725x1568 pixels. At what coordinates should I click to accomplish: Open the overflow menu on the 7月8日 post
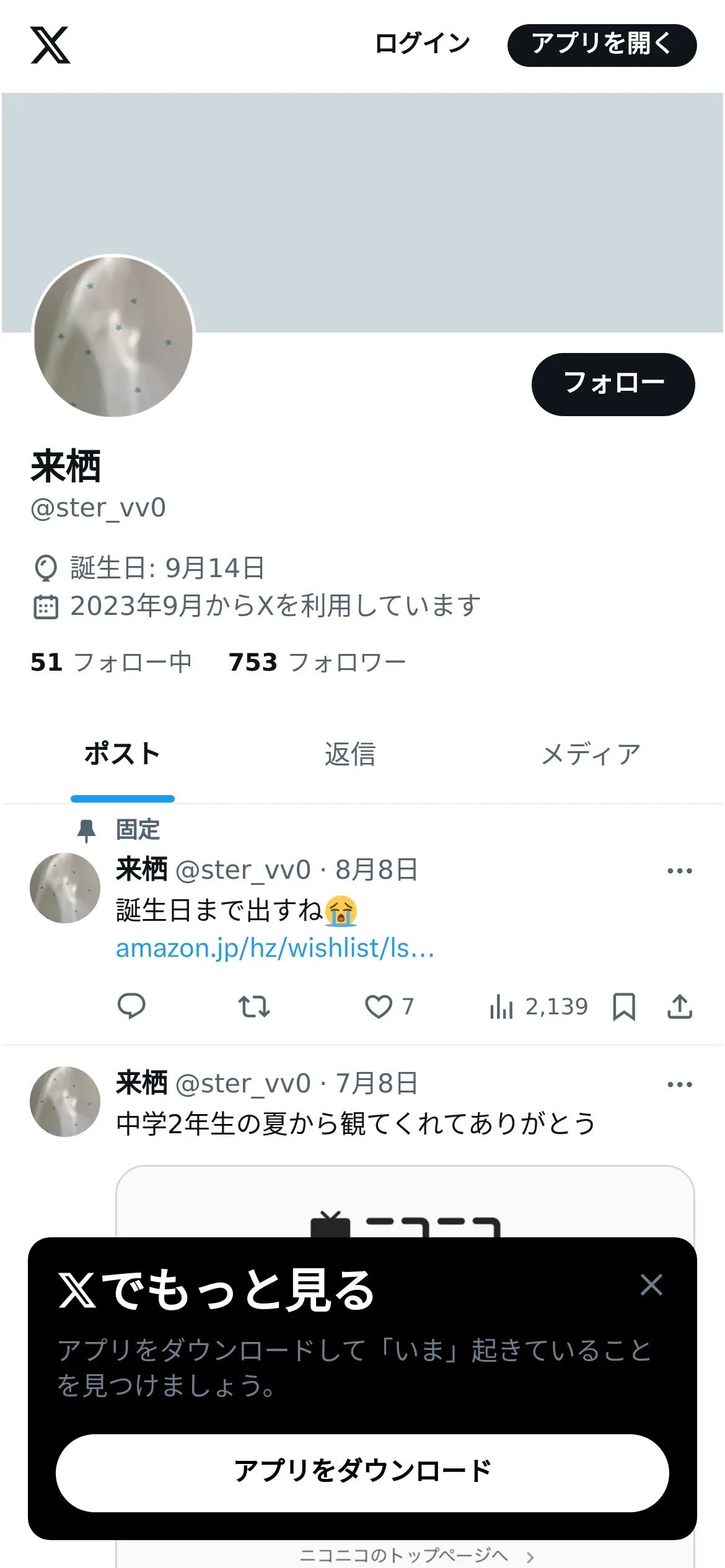coord(680,1084)
